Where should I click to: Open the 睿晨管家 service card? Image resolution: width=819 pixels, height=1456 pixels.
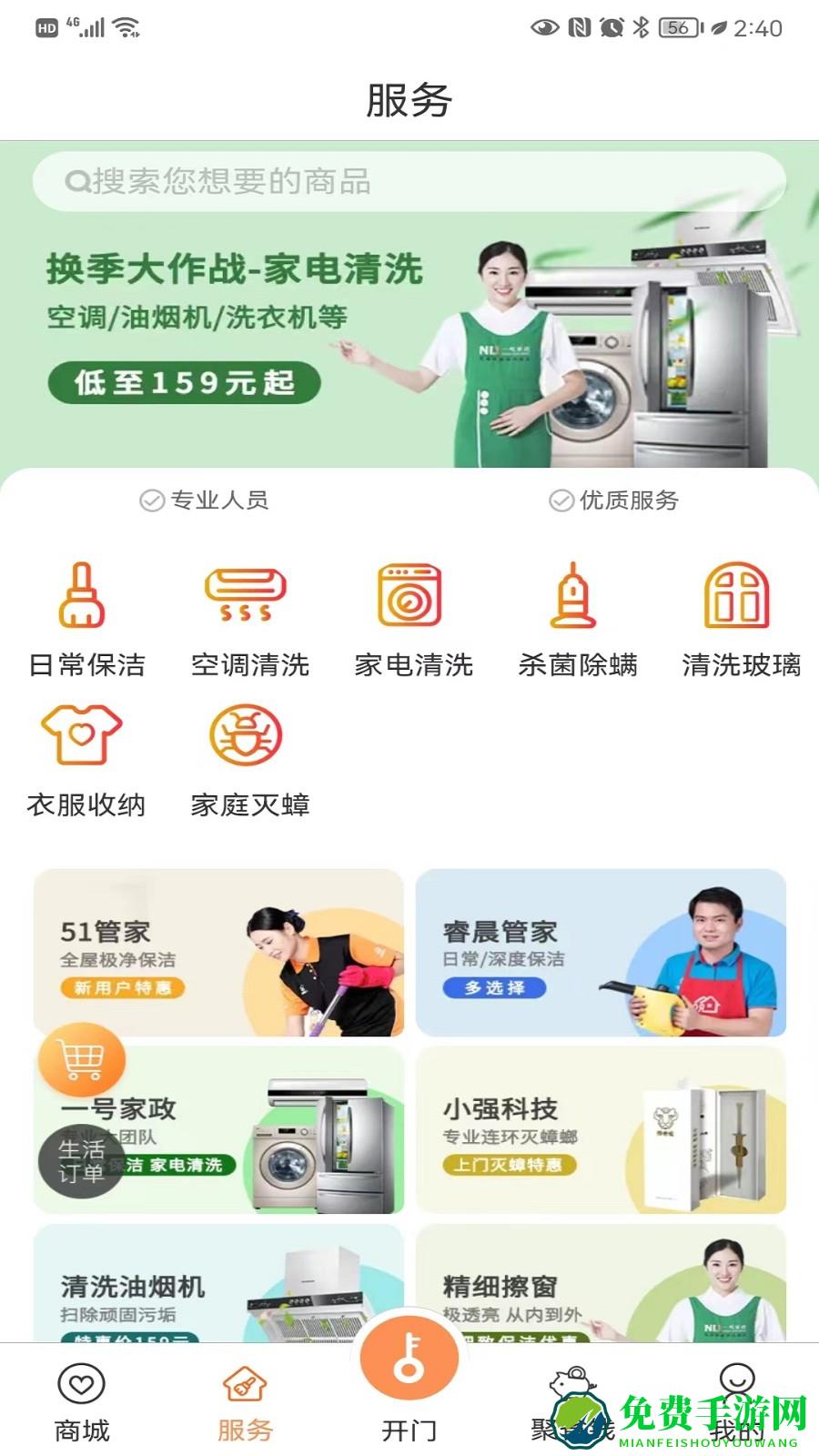(x=601, y=951)
